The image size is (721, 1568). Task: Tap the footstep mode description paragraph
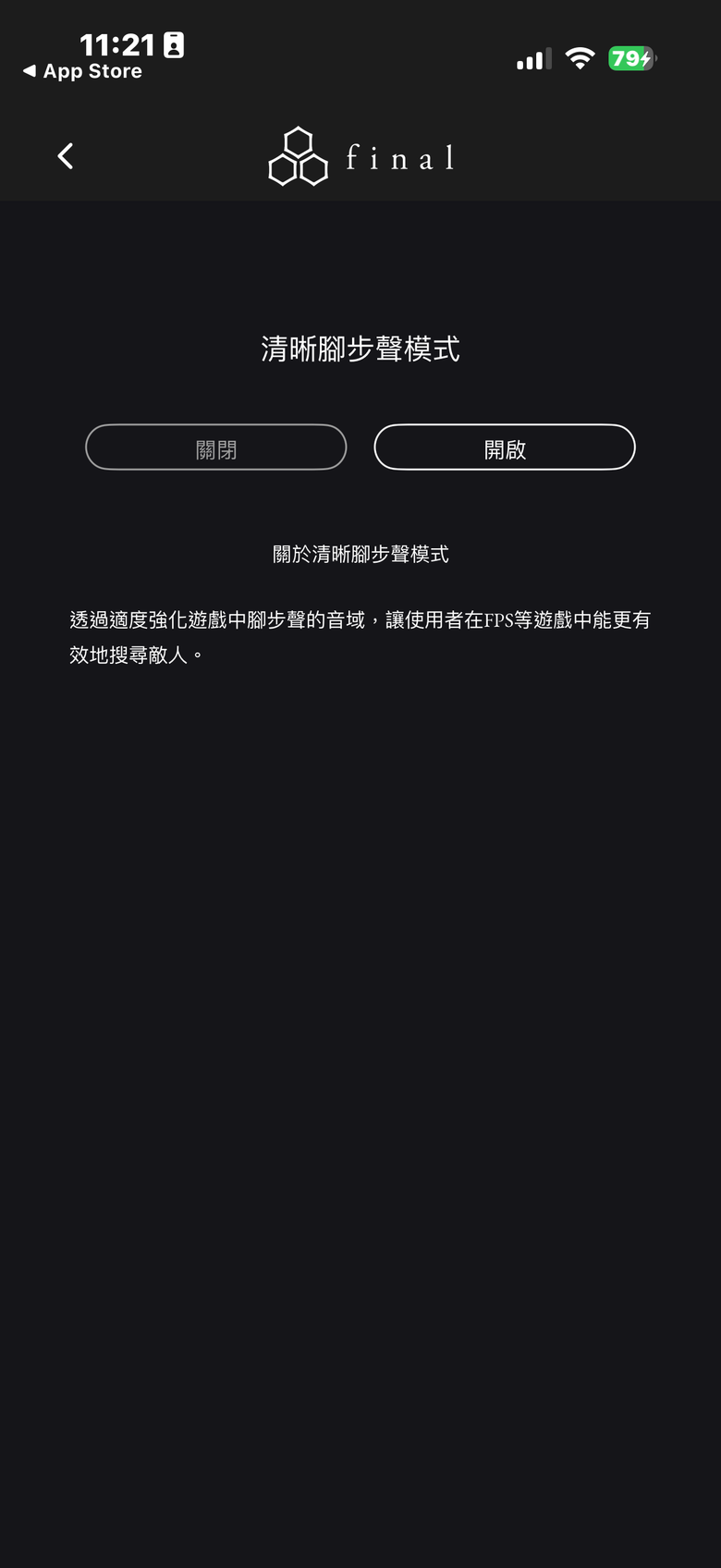coord(360,638)
